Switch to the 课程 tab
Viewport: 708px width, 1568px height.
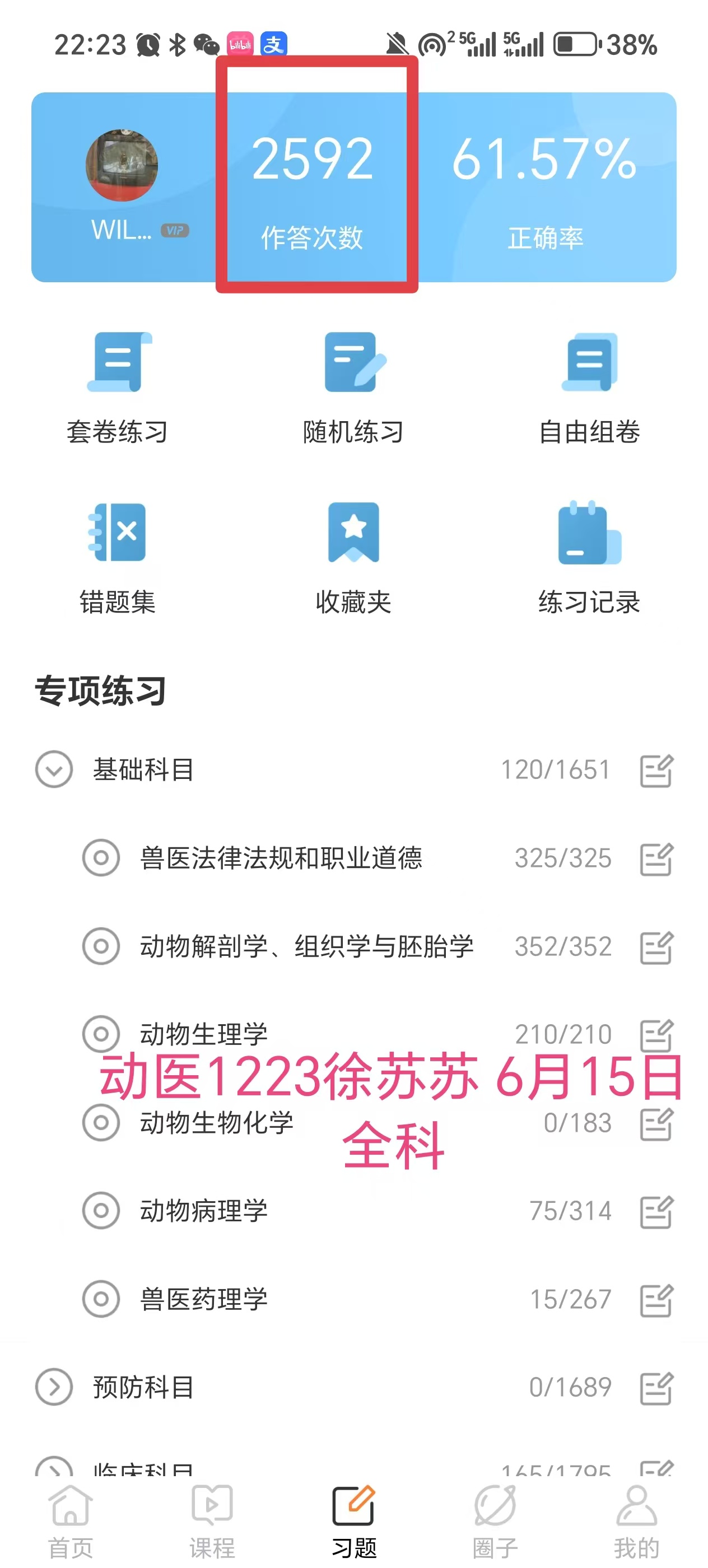212,1520
